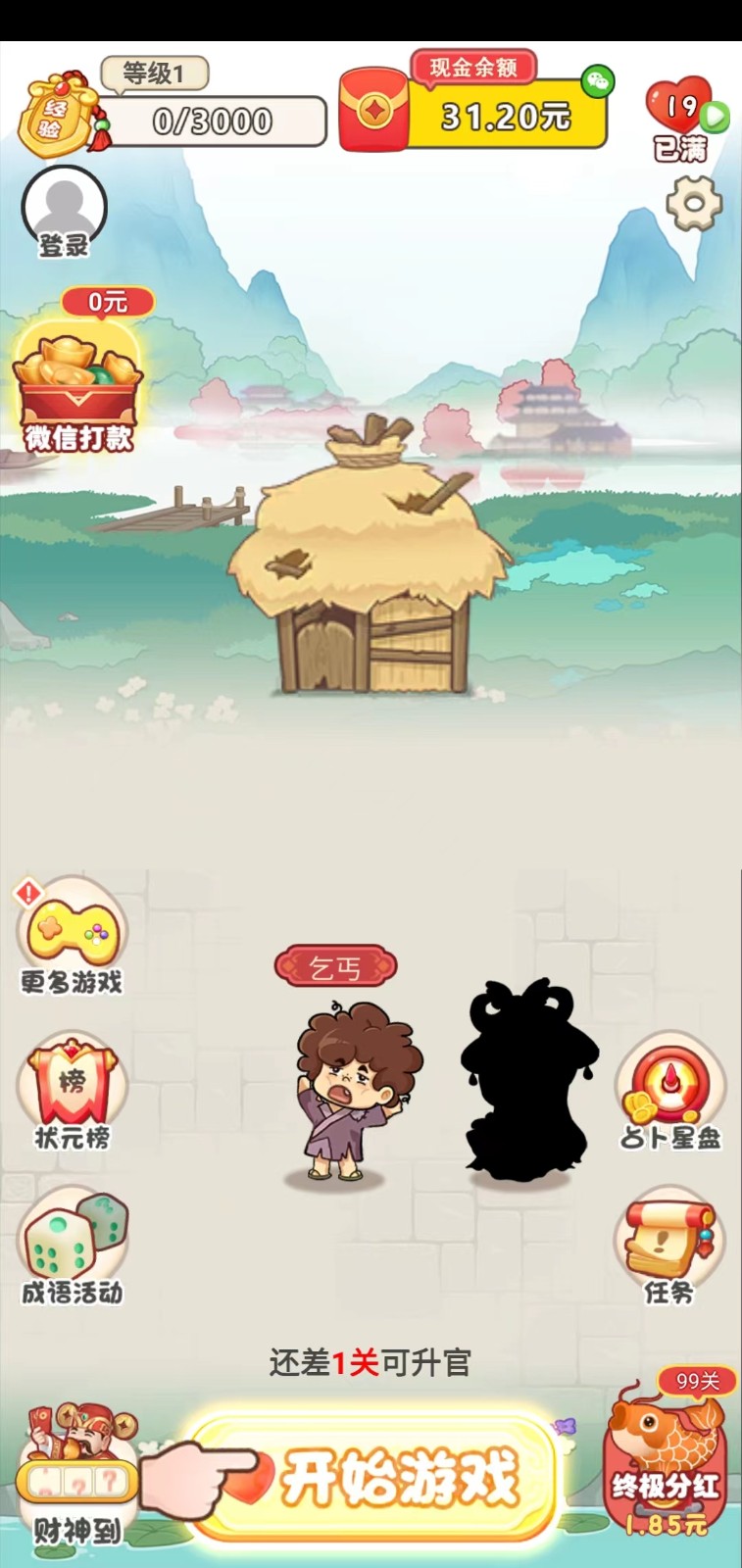742x1568 pixels.
Task: Open the 任务 list
Action: coord(670,1247)
